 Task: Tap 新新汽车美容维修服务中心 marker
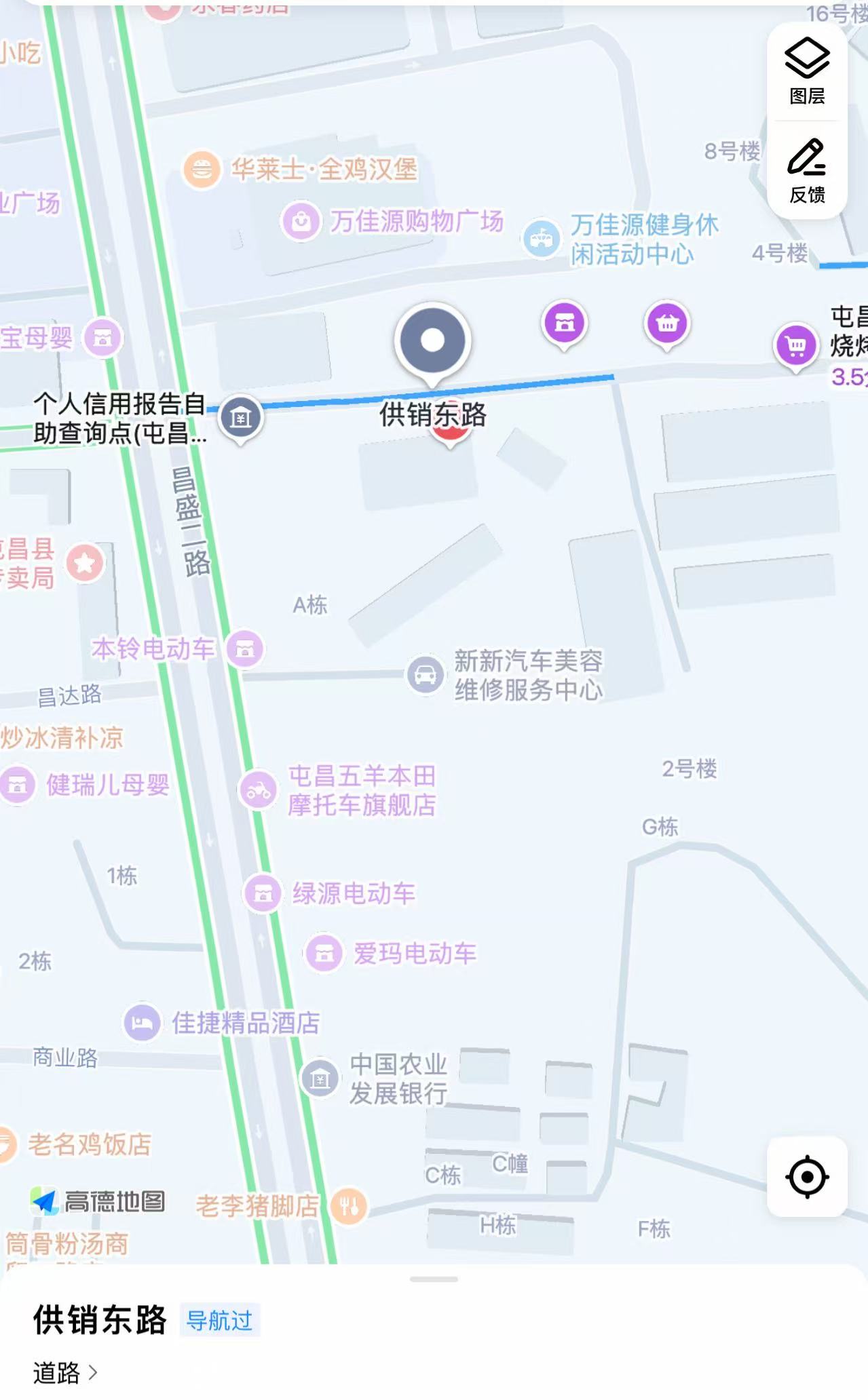(426, 675)
